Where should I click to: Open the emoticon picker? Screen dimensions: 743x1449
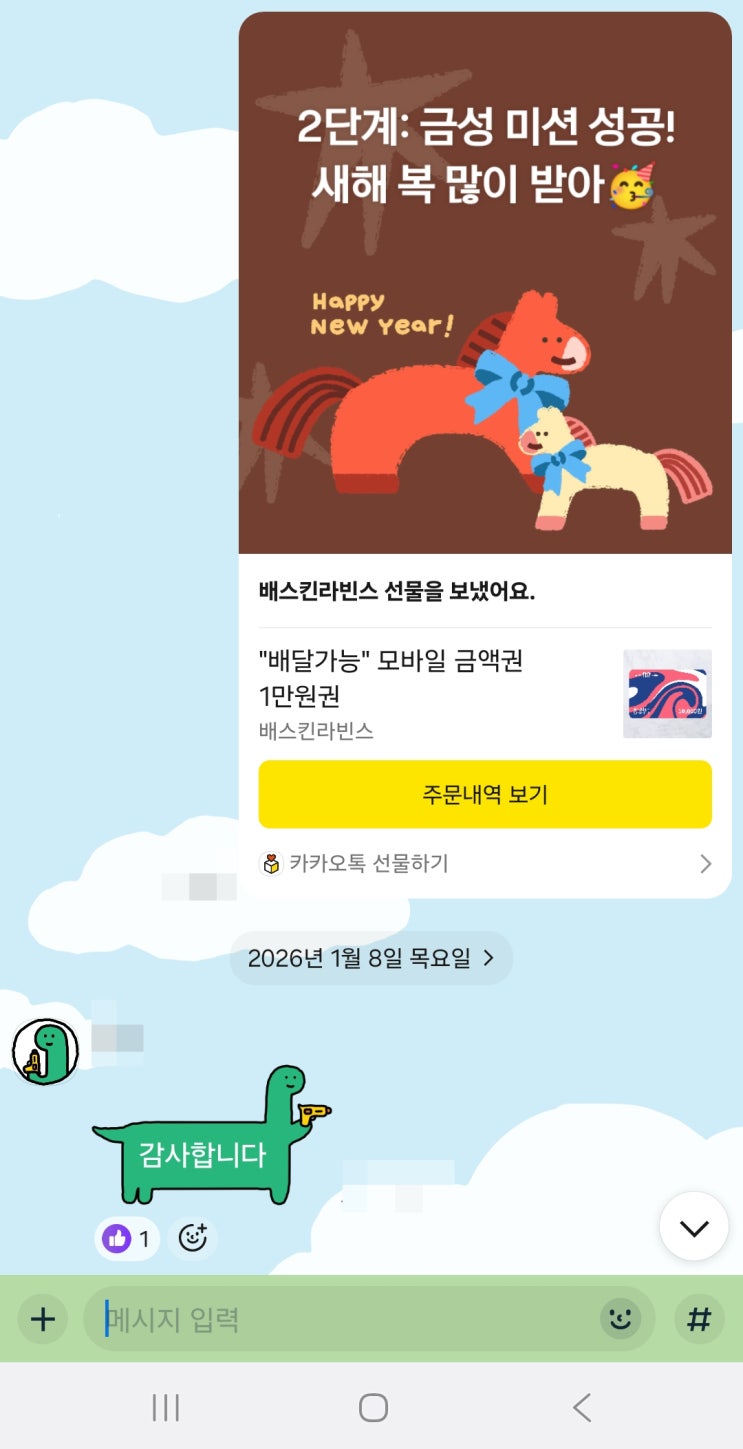point(621,1320)
